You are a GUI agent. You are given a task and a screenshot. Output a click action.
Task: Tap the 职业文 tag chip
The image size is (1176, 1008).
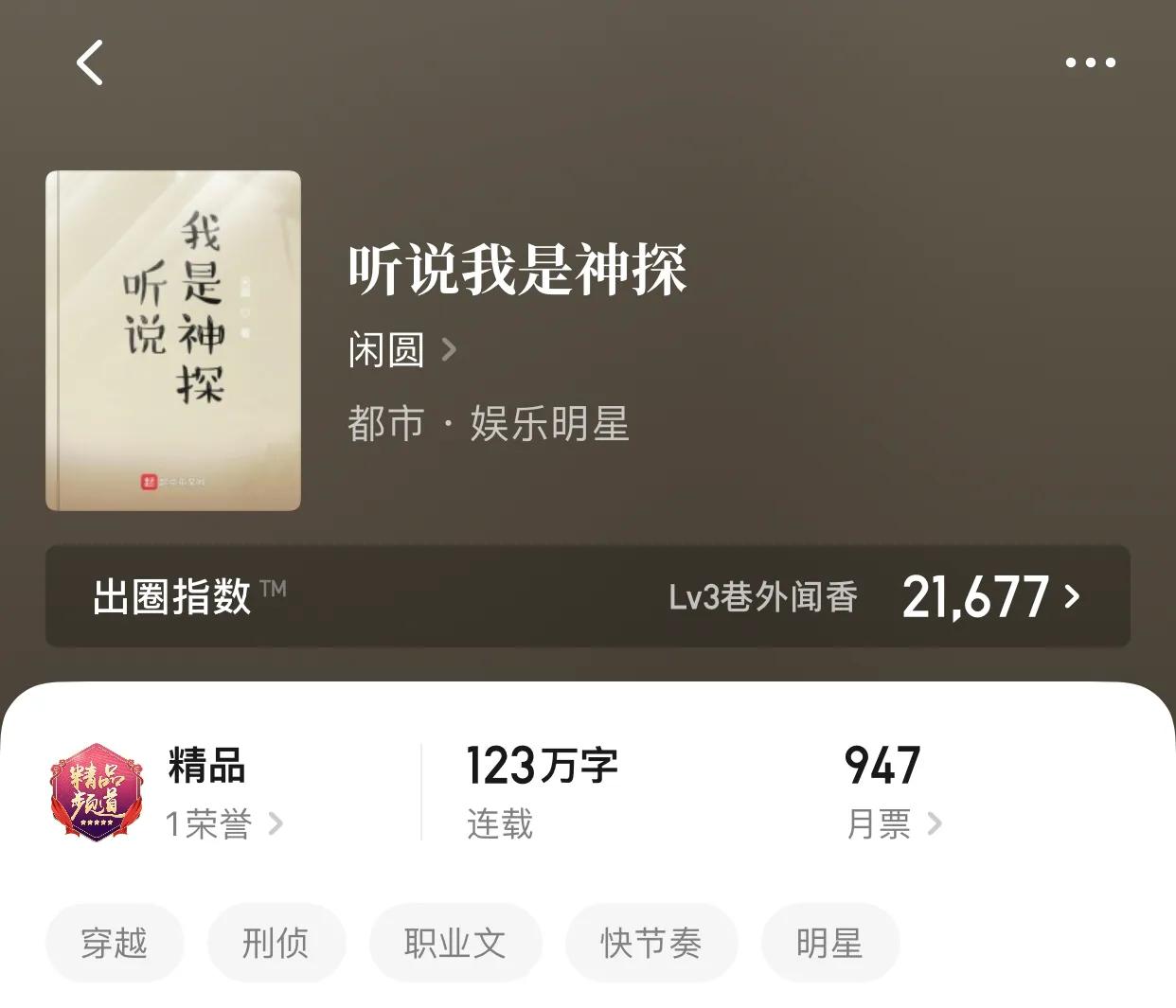(x=455, y=943)
